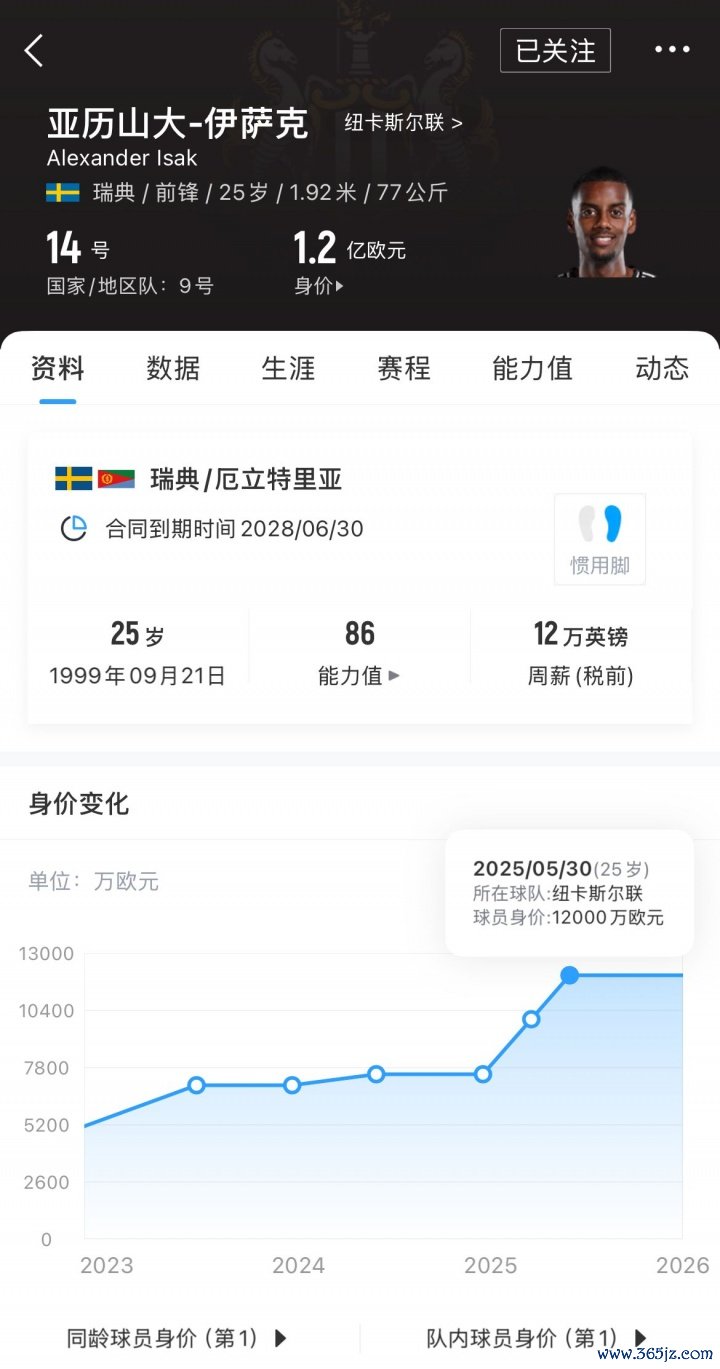Open 队内球员身价 ranking
This screenshot has width=720, height=1369.
pyautogui.click(x=536, y=1338)
